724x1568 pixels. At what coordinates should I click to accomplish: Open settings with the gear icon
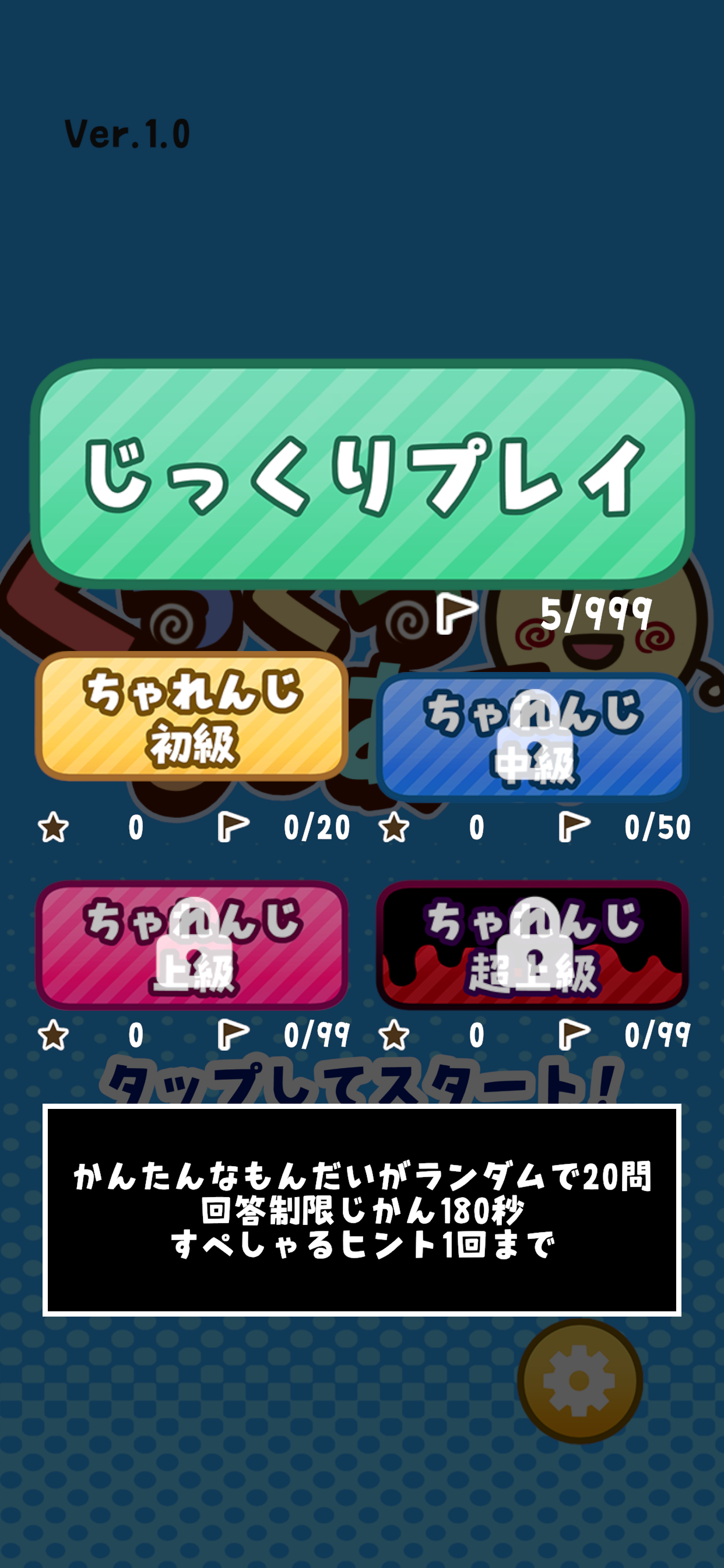point(579,1381)
